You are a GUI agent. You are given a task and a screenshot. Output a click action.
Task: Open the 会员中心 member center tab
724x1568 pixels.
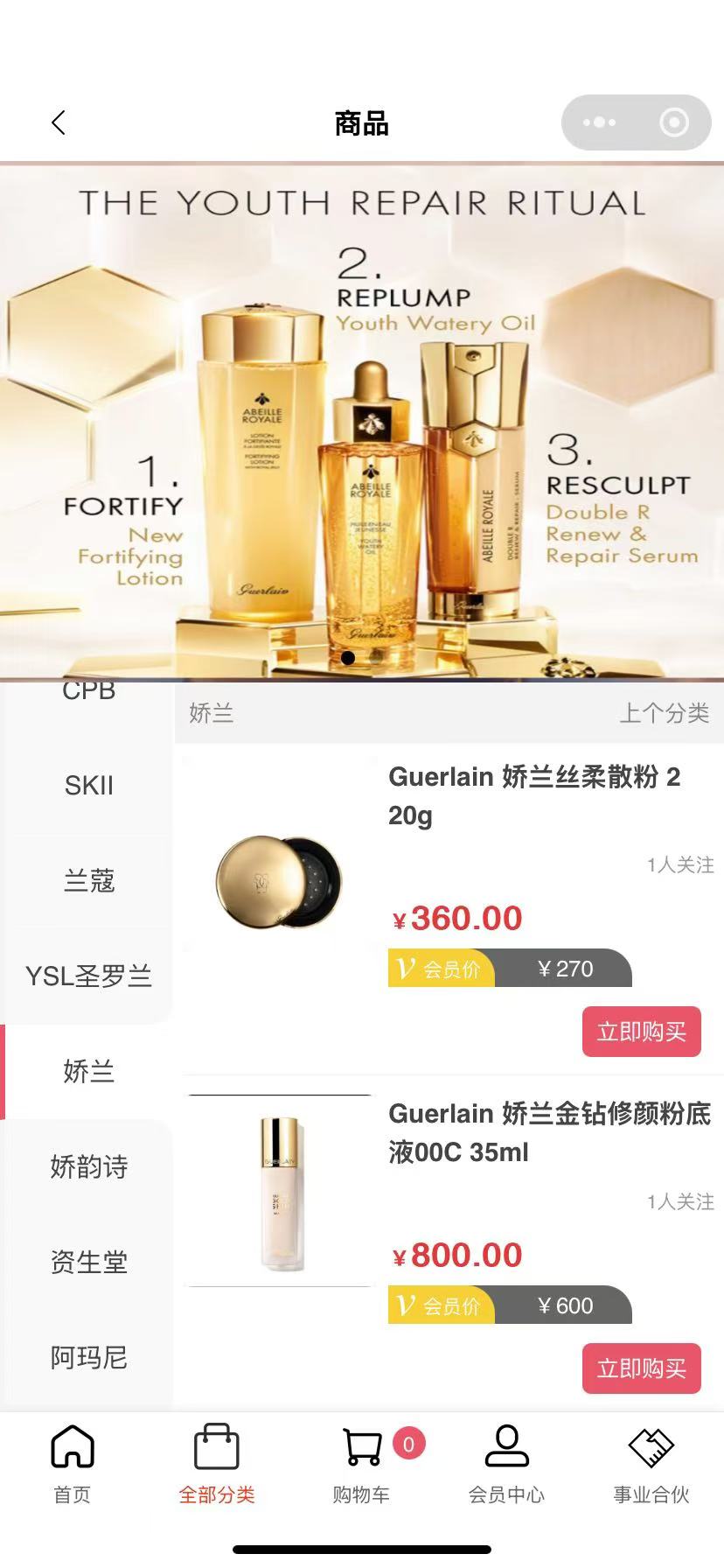(506, 1463)
